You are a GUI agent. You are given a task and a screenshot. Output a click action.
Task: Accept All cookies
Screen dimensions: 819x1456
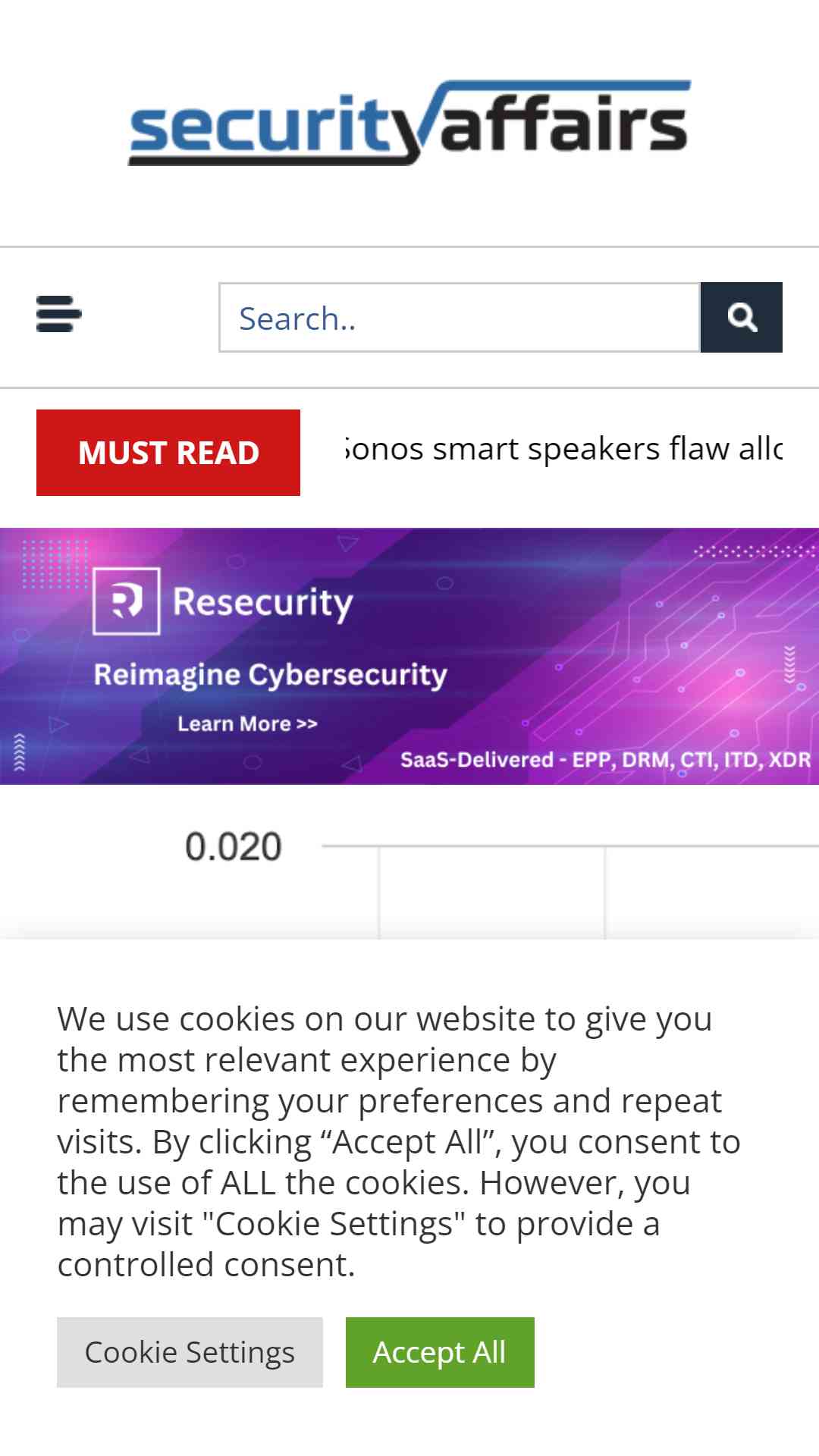click(x=440, y=1352)
